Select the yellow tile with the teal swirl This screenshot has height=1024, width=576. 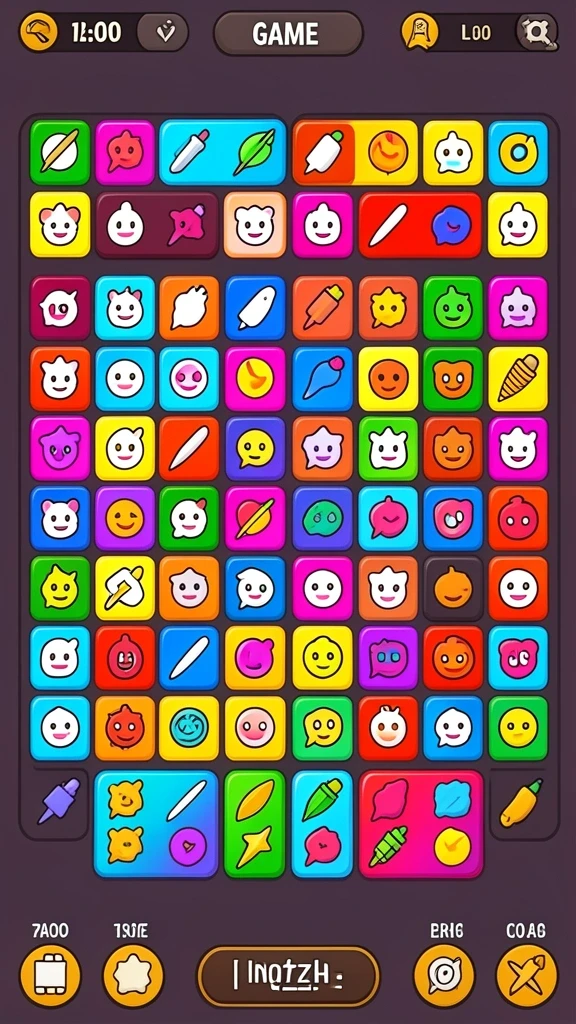click(x=189, y=728)
